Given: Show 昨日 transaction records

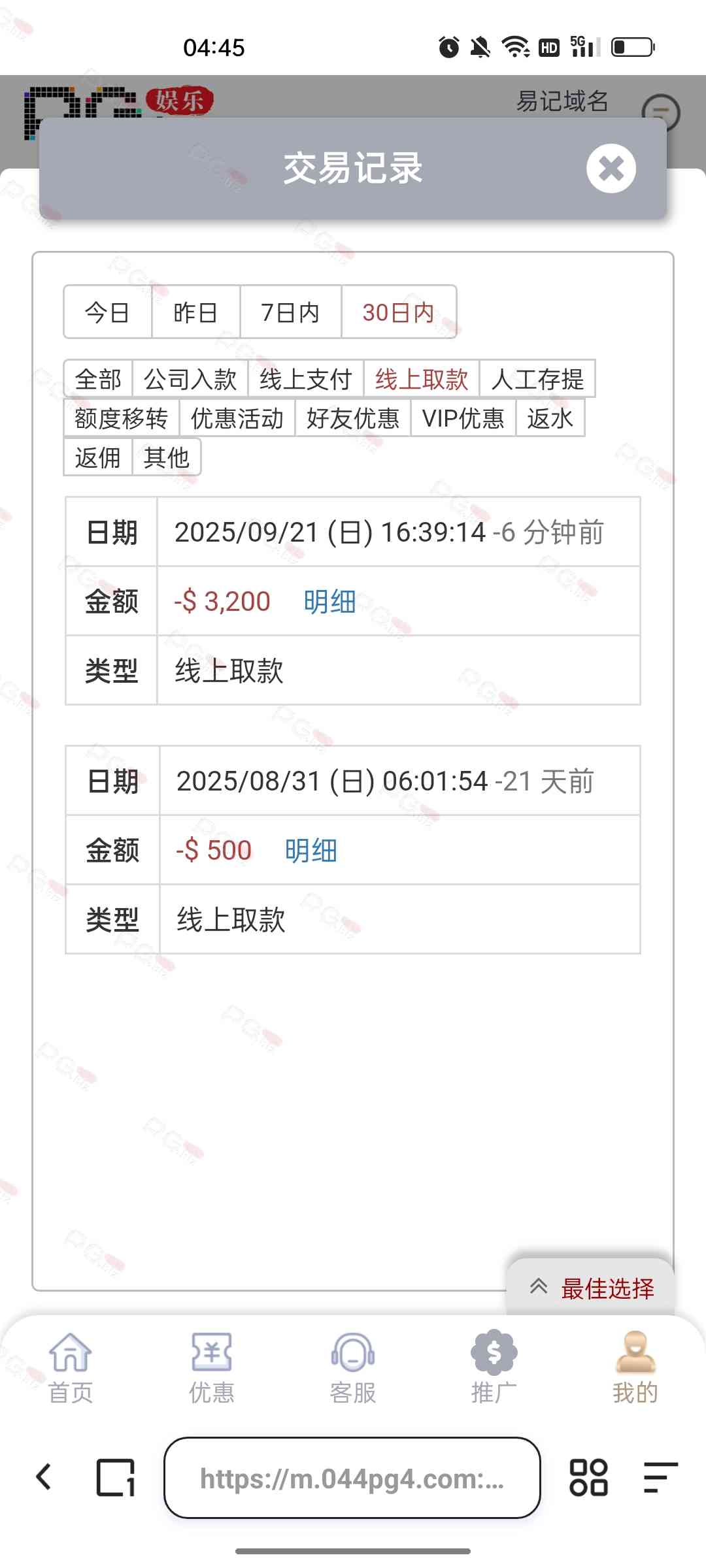Looking at the screenshot, I should [195, 312].
